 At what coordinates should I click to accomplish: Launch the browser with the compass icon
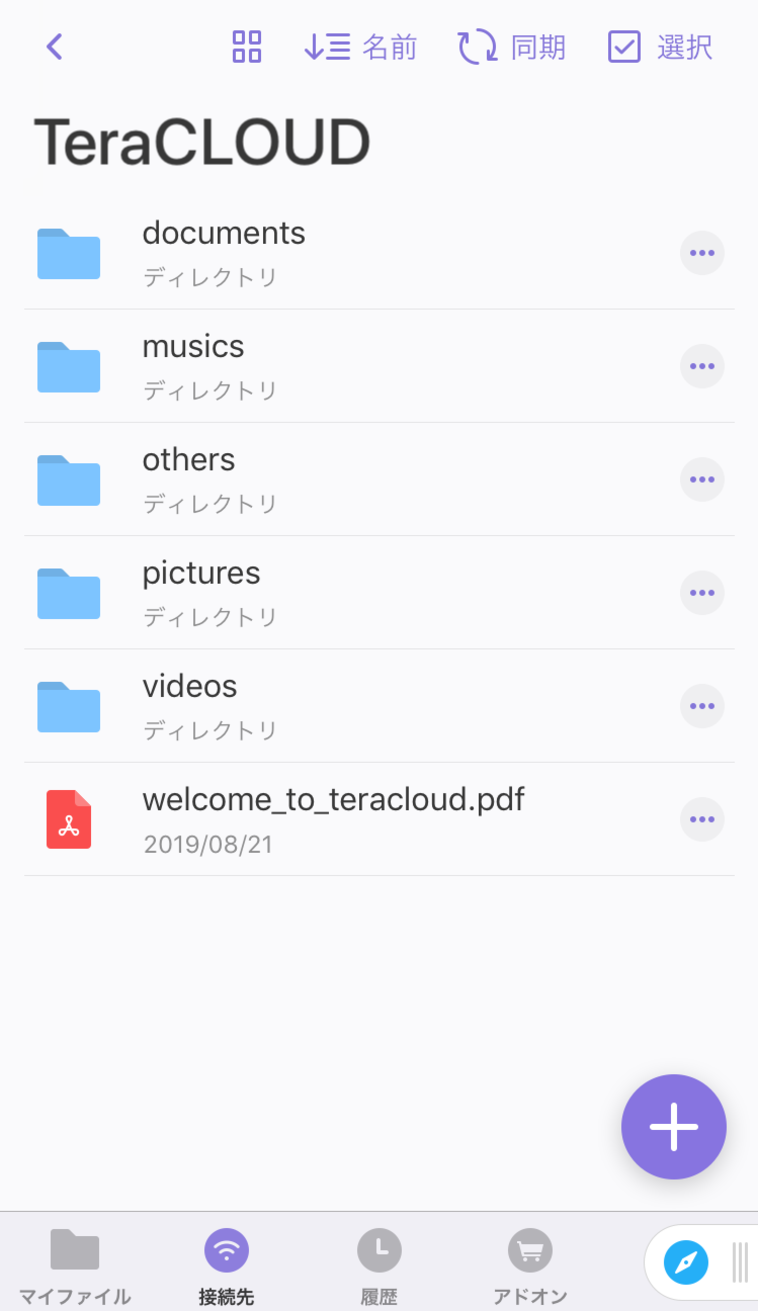683,1262
